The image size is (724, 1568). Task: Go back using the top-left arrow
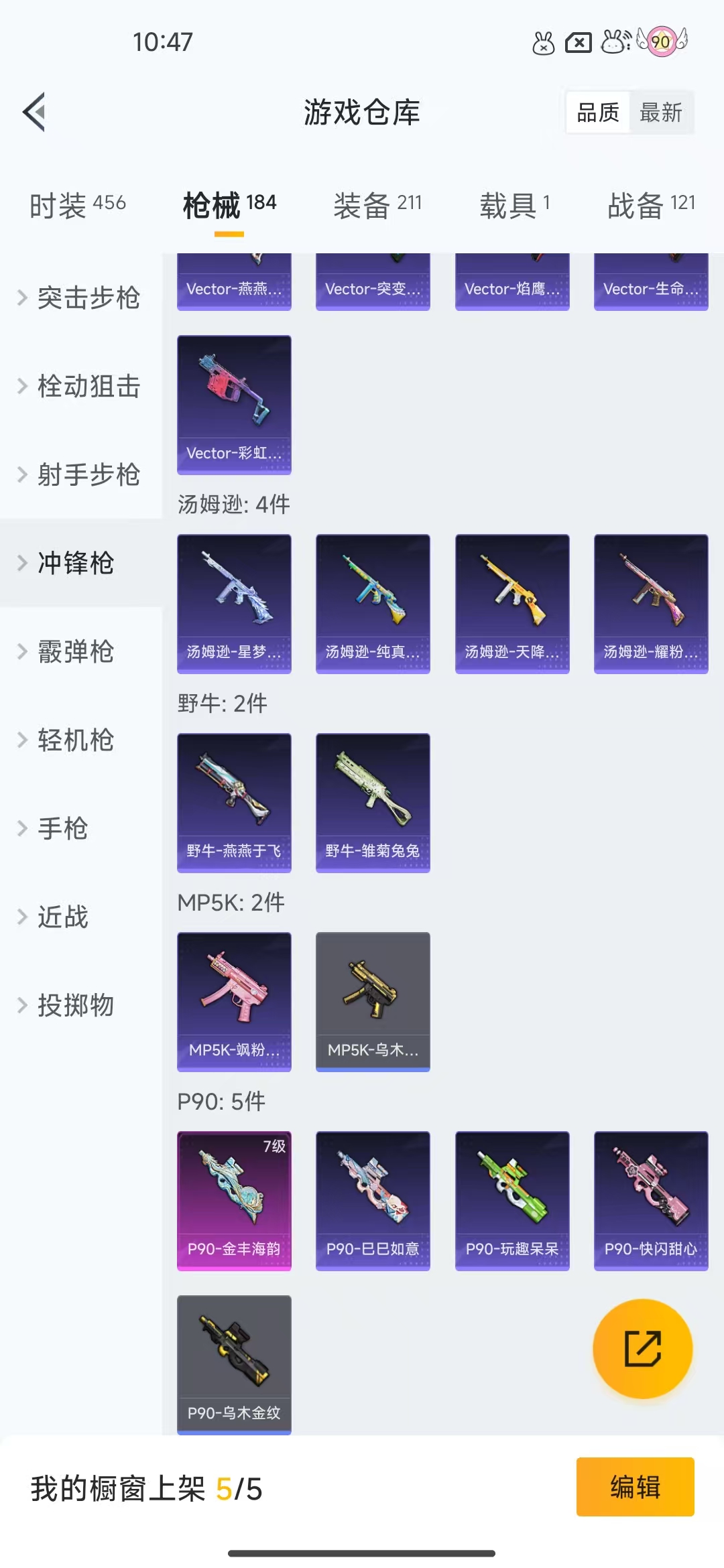34,112
